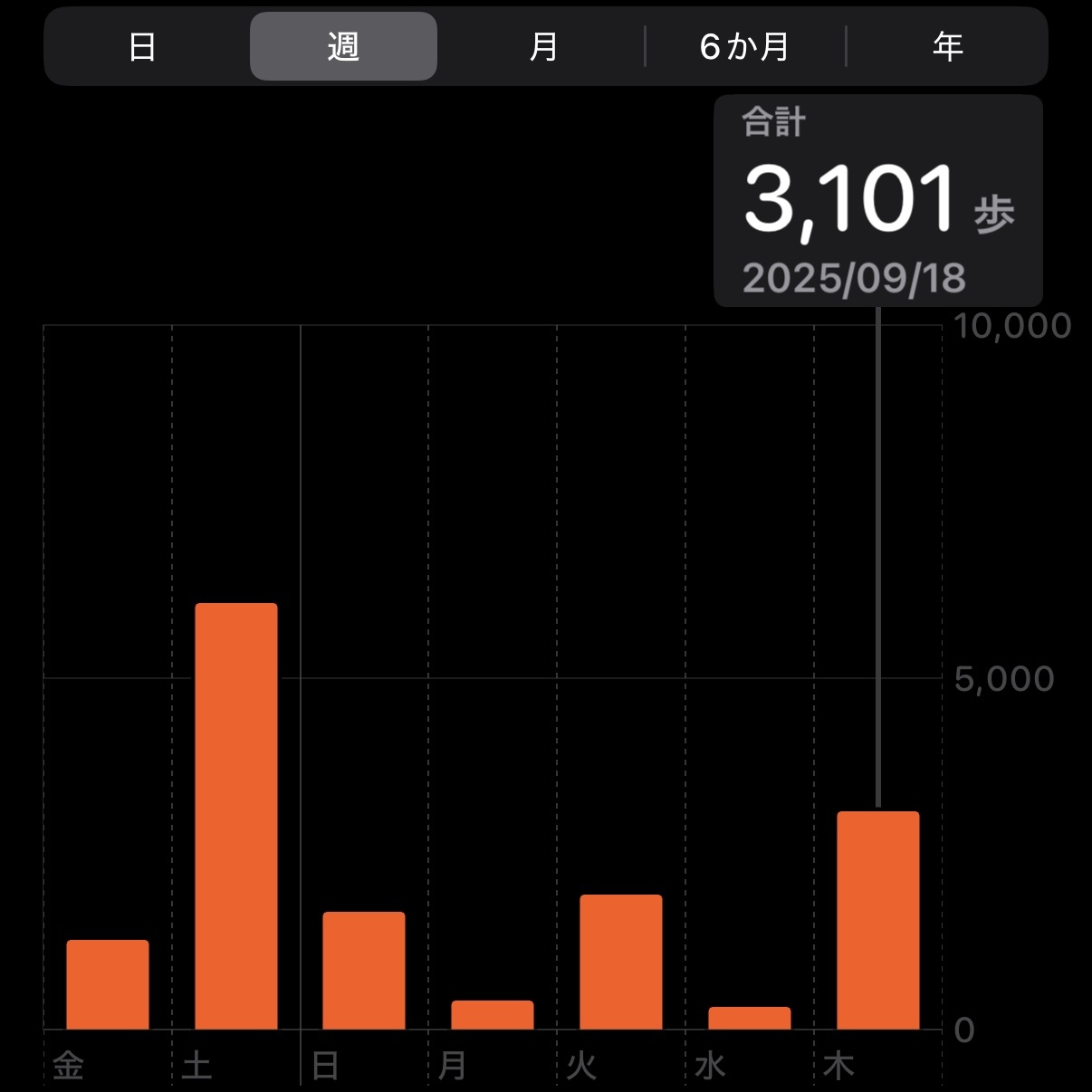
Task: Switch to the 日 (day) view
Action: (143, 47)
